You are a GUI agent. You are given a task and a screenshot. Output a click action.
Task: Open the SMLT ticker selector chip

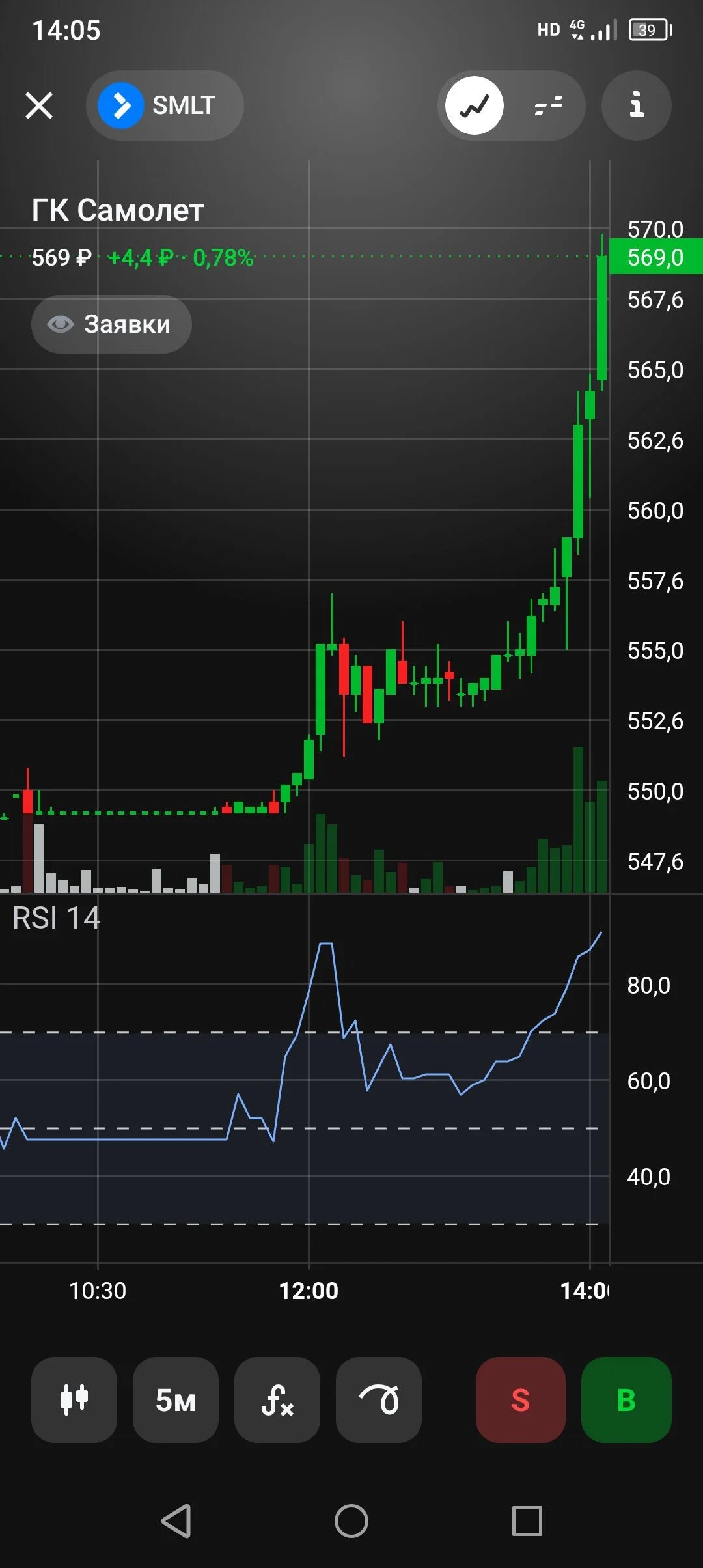[165, 105]
